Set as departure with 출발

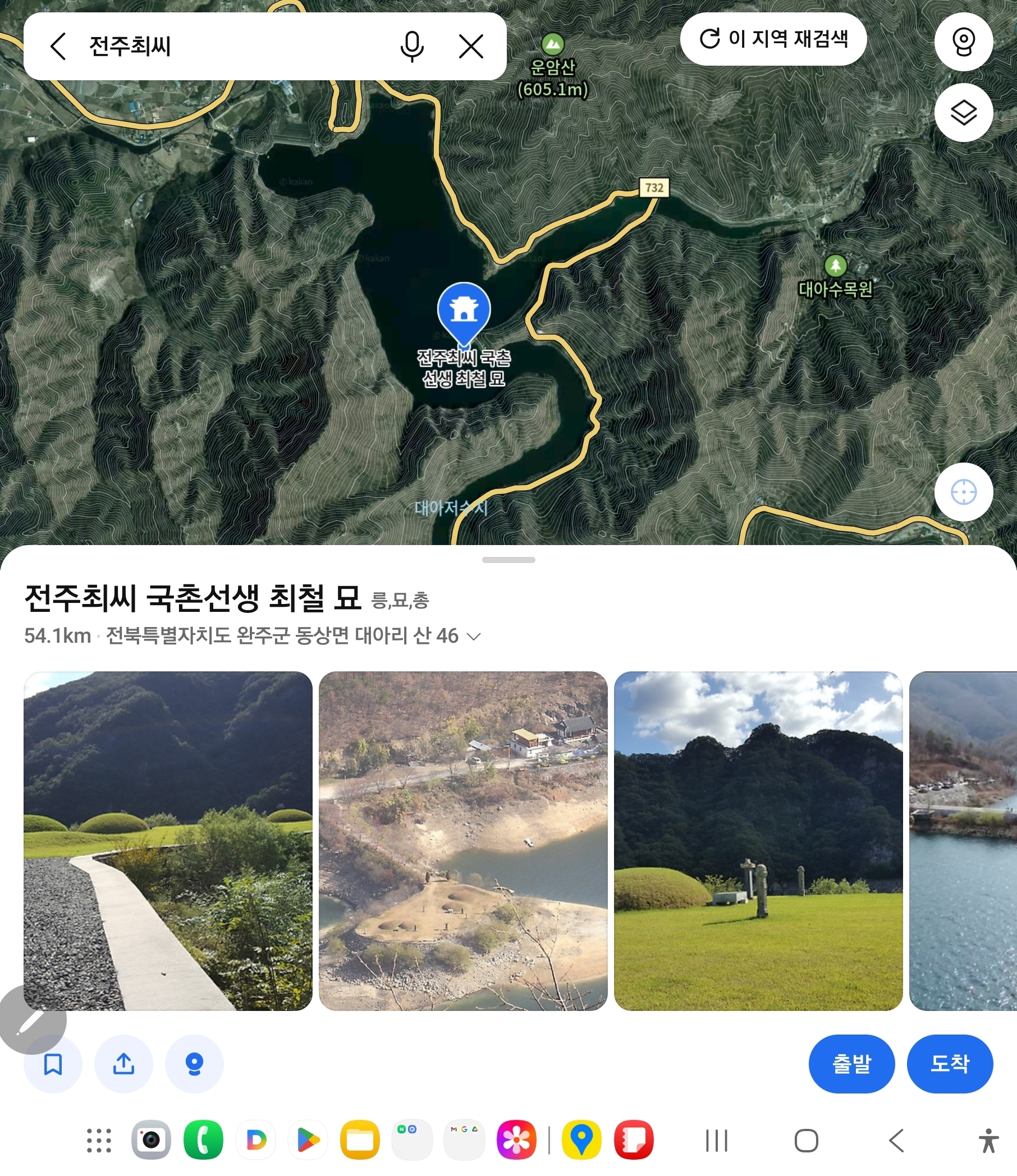pyautogui.click(x=851, y=1064)
